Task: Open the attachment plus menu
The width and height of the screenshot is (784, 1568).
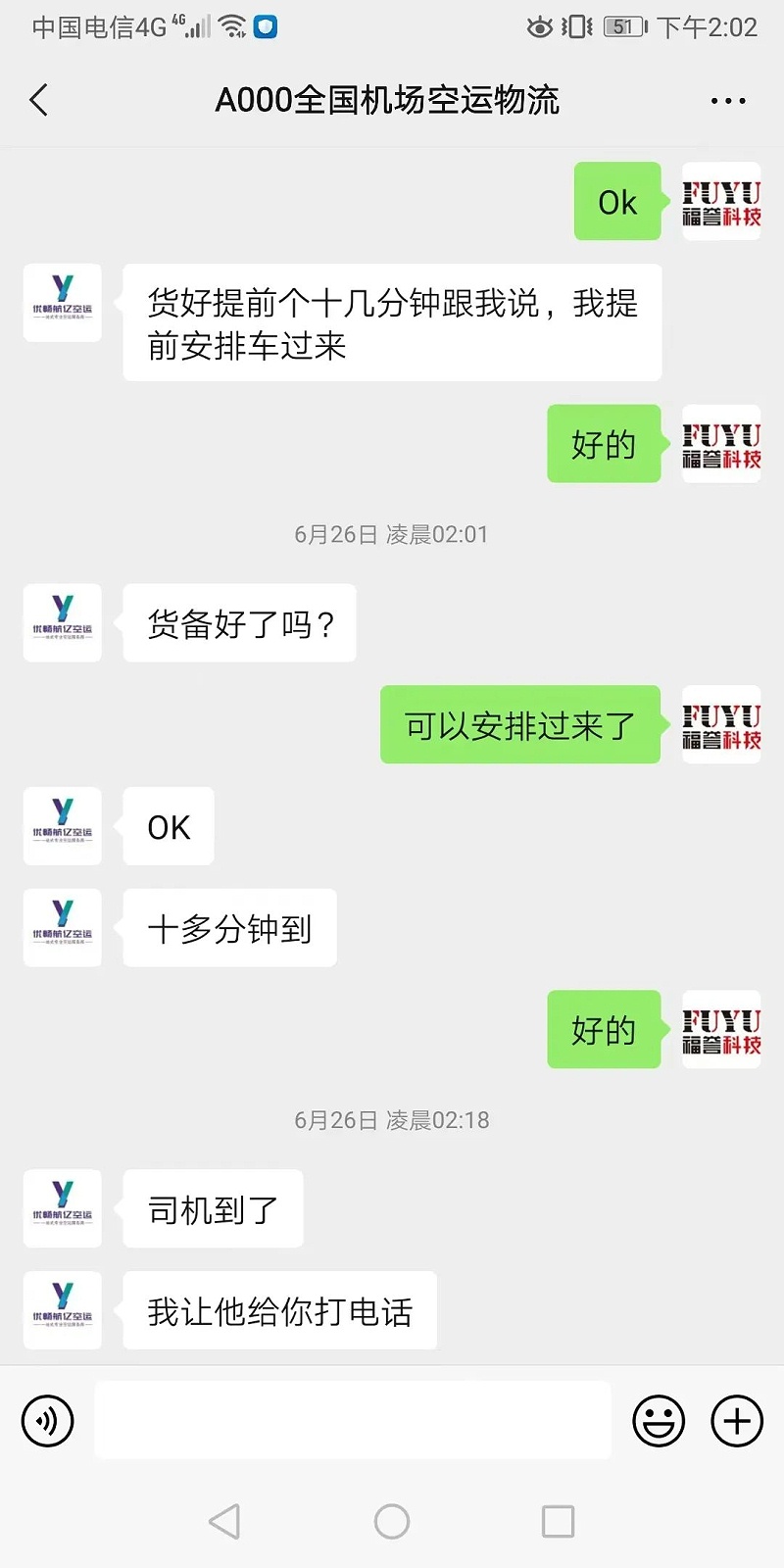Action: tap(736, 1420)
